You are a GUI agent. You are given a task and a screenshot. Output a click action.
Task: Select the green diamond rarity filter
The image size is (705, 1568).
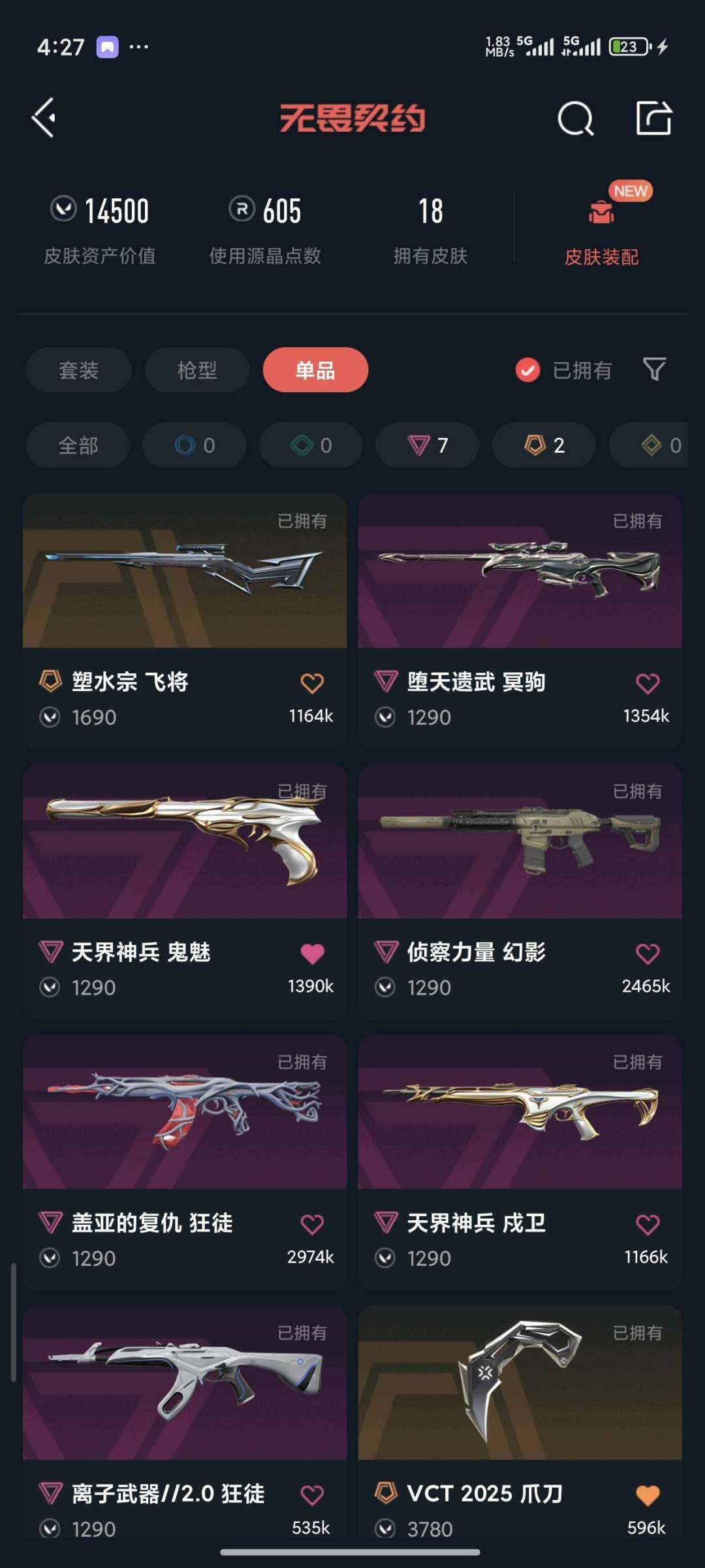click(310, 446)
